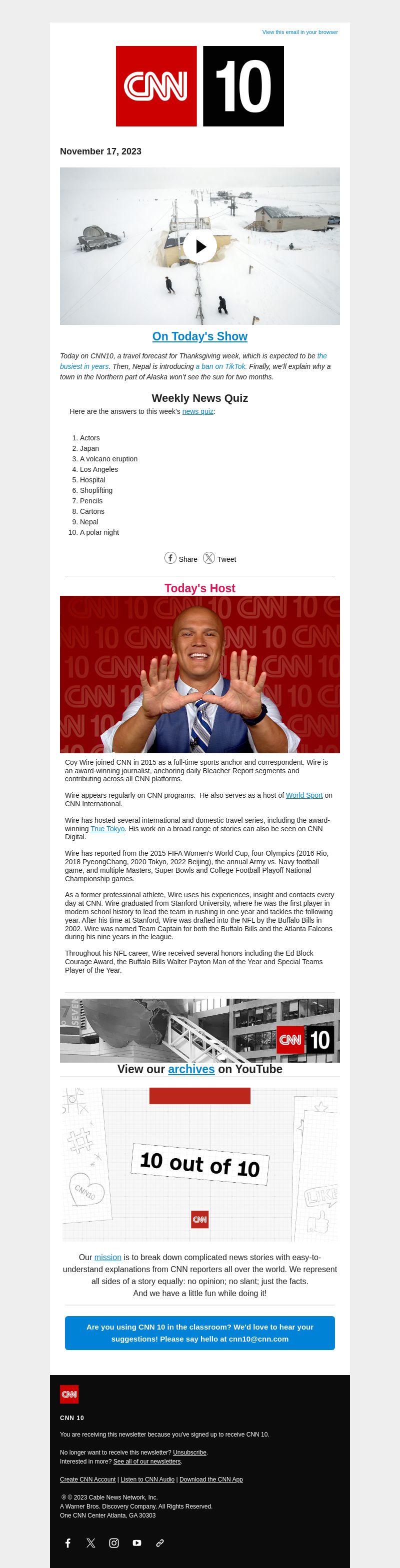Open the 'On Today's Show' link
Screen dimensions: 400x1568
[x=199, y=336]
